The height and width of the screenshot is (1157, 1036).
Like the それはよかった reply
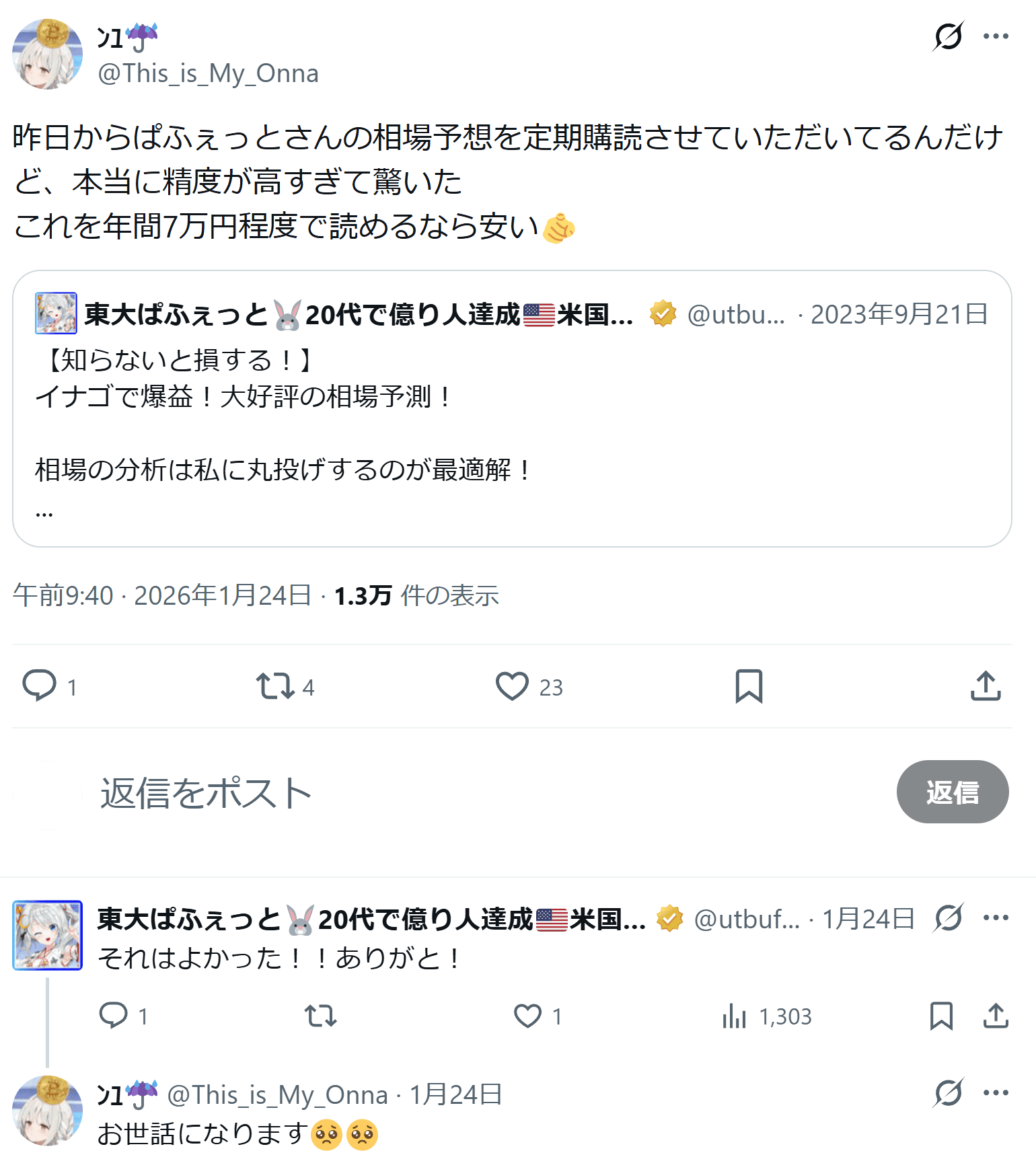tap(528, 1016)
